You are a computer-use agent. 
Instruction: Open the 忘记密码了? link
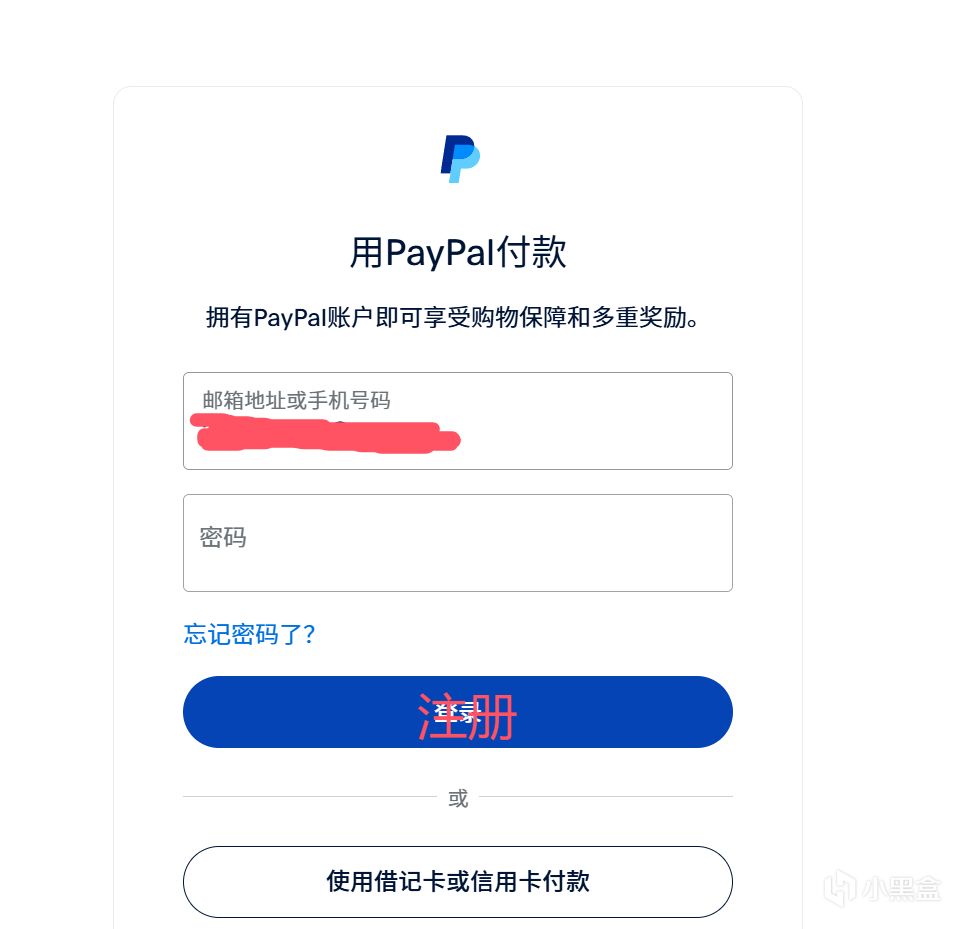click(x=250, y=634)
